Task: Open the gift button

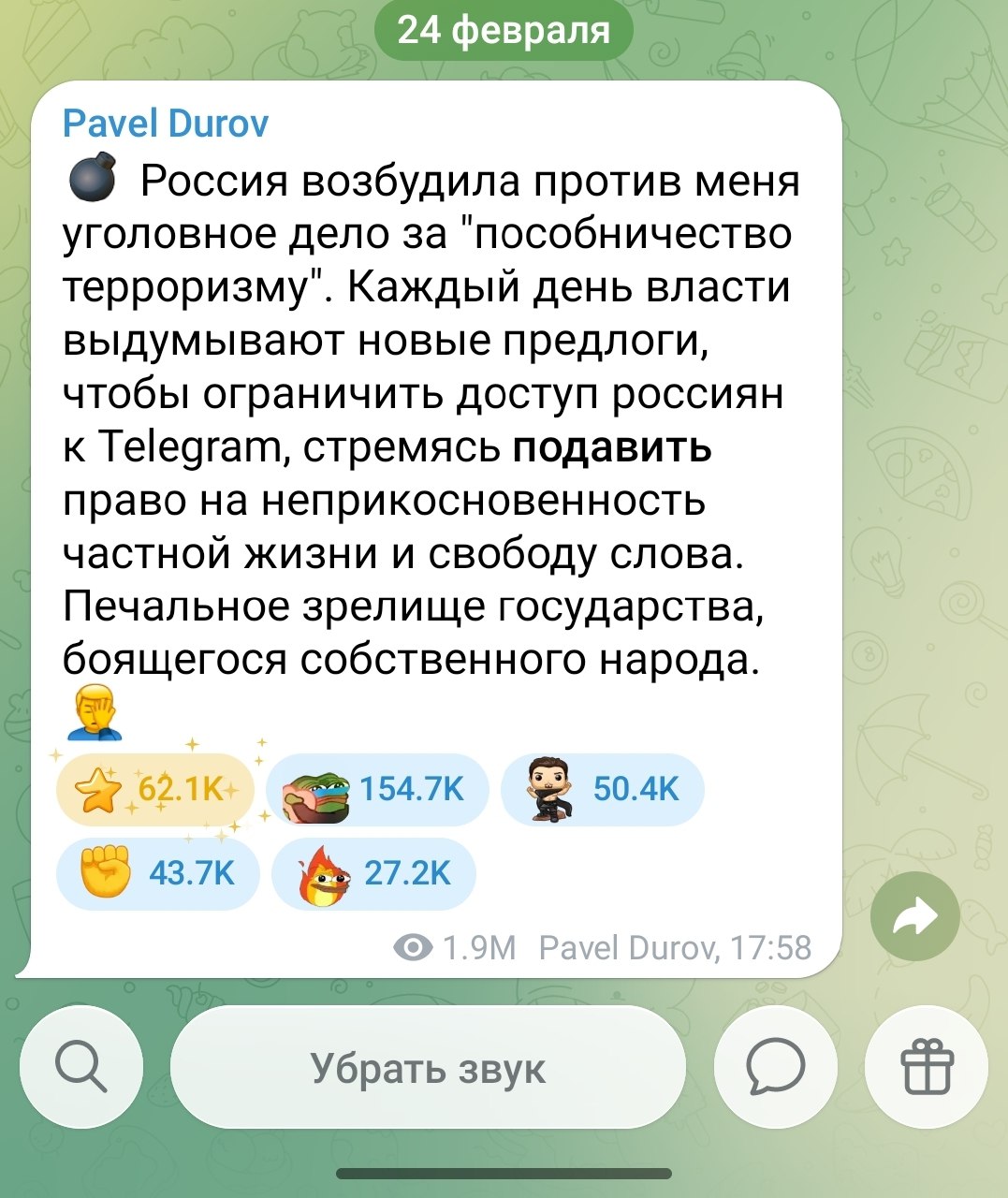Action: (926, 1067)
